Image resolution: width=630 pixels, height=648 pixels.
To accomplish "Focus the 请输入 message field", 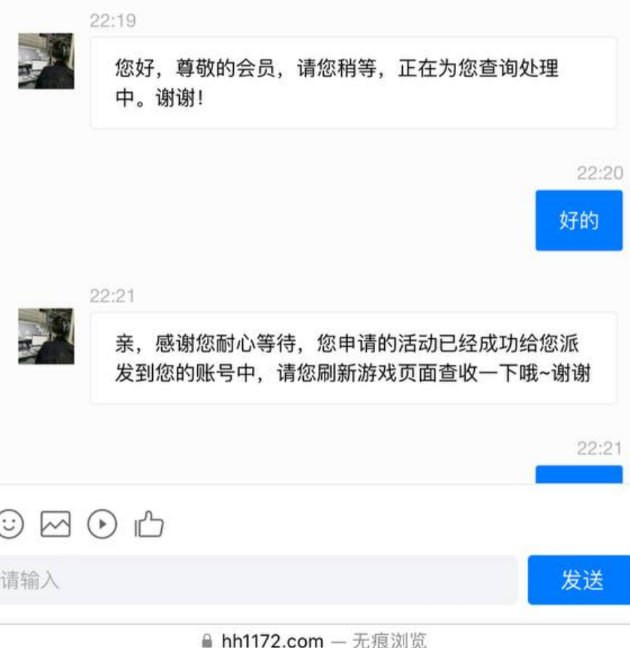I will point(255,580).
